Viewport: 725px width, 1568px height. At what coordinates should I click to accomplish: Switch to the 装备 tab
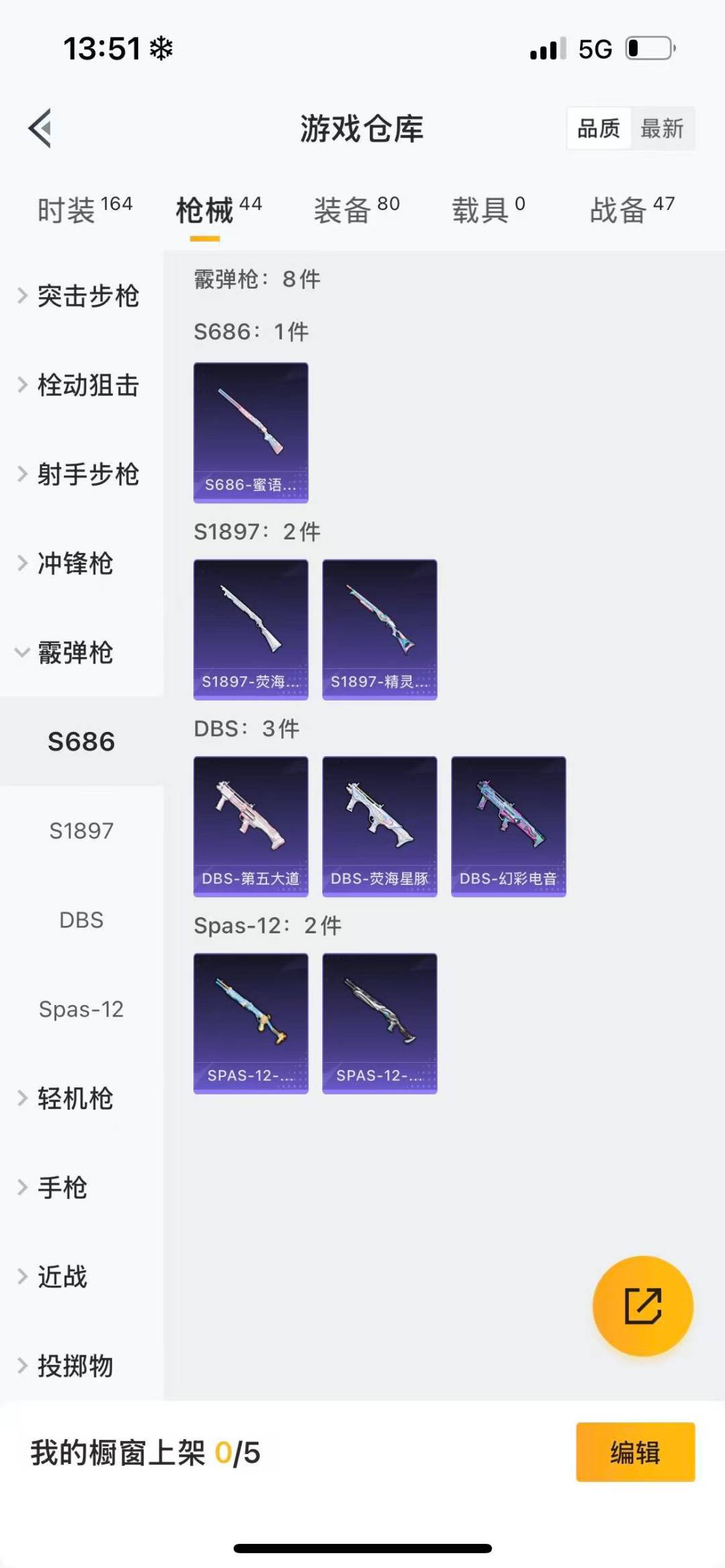pos(356,210)
